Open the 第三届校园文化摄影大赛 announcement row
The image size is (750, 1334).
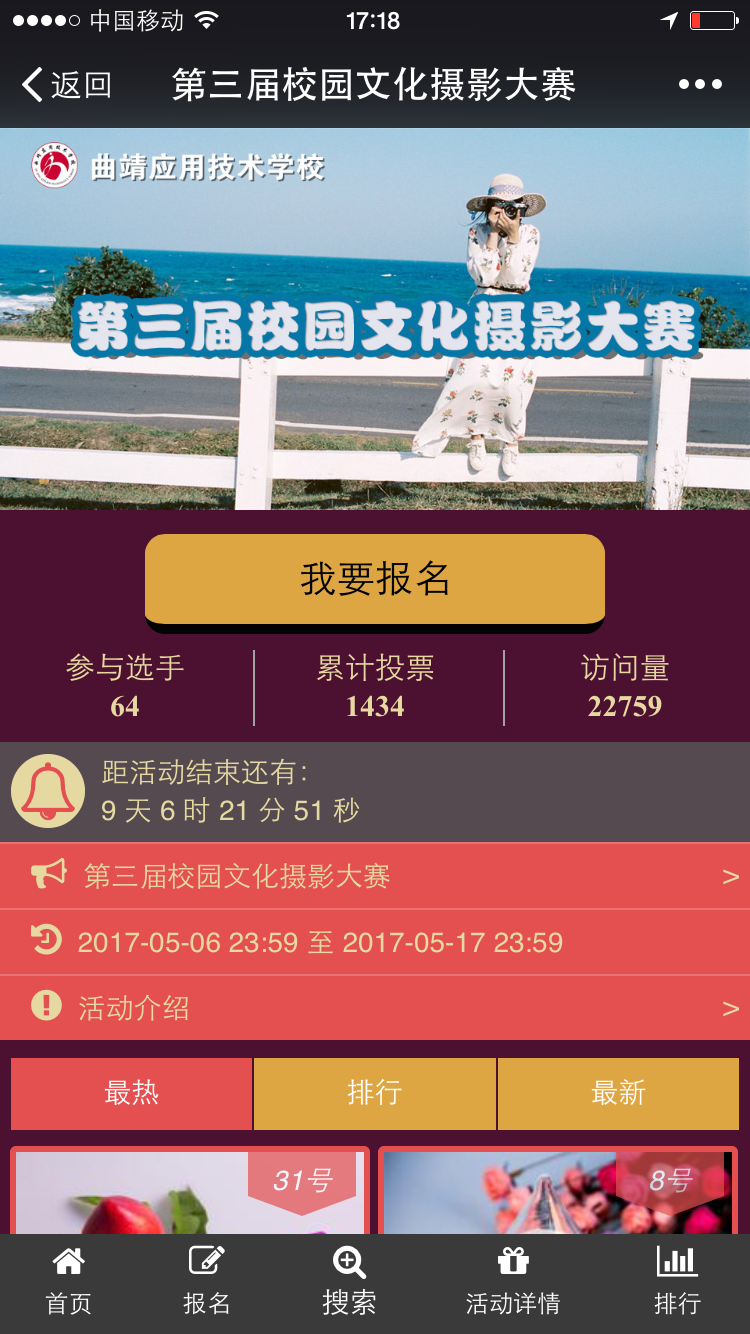point(375,877)
